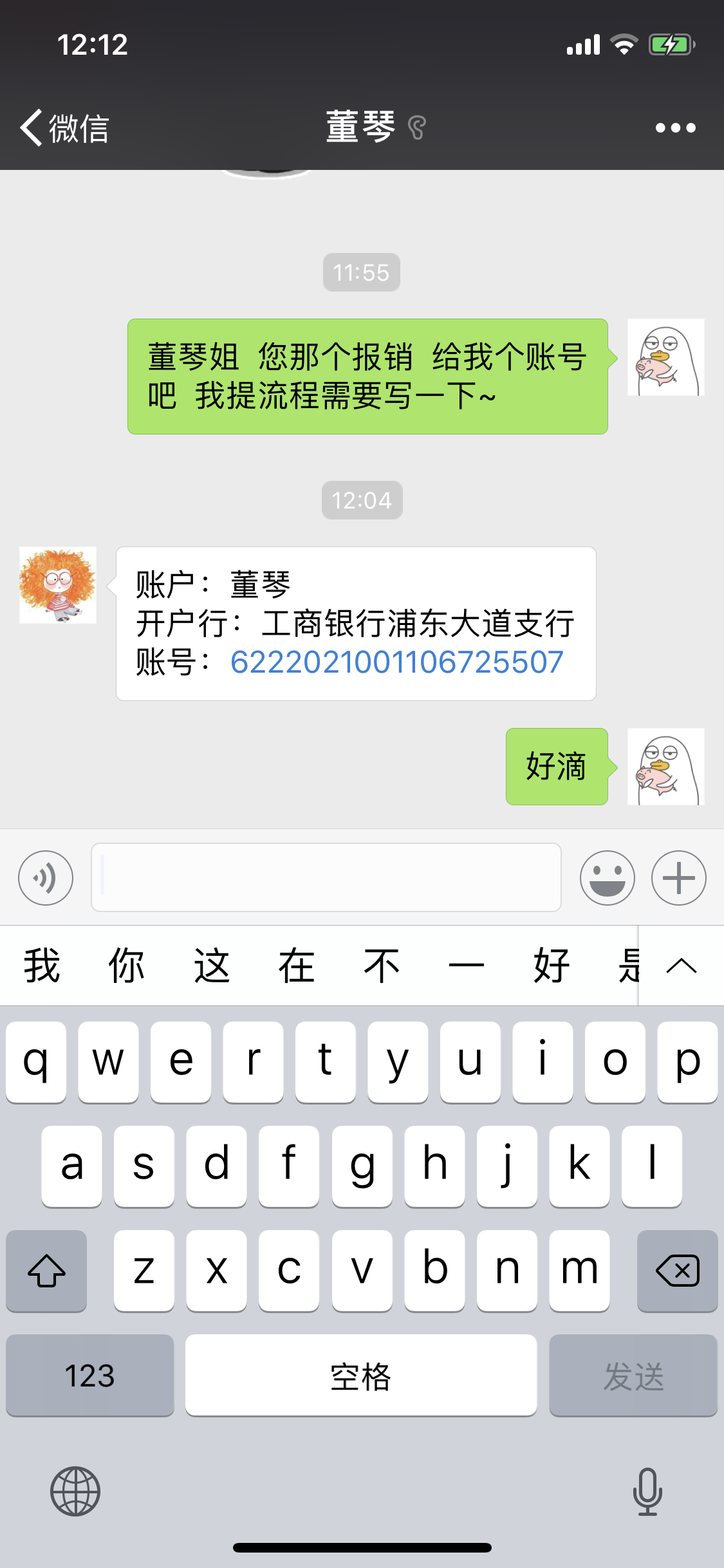Open the plus attachments menu
Image resolution: width=724 pixels, height=1568 pixels.
tap(678, 878)
